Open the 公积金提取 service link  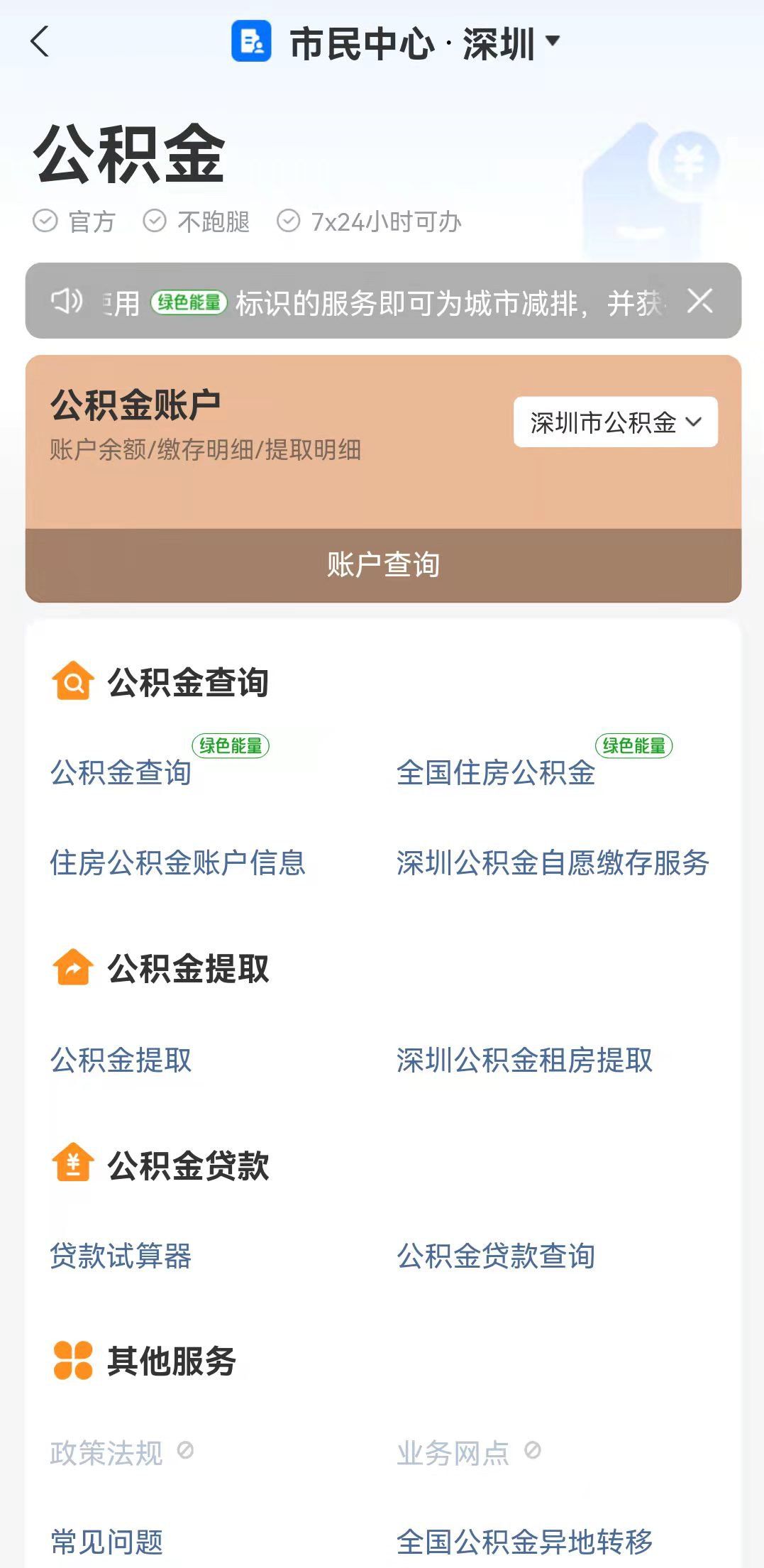(121, 1060)
